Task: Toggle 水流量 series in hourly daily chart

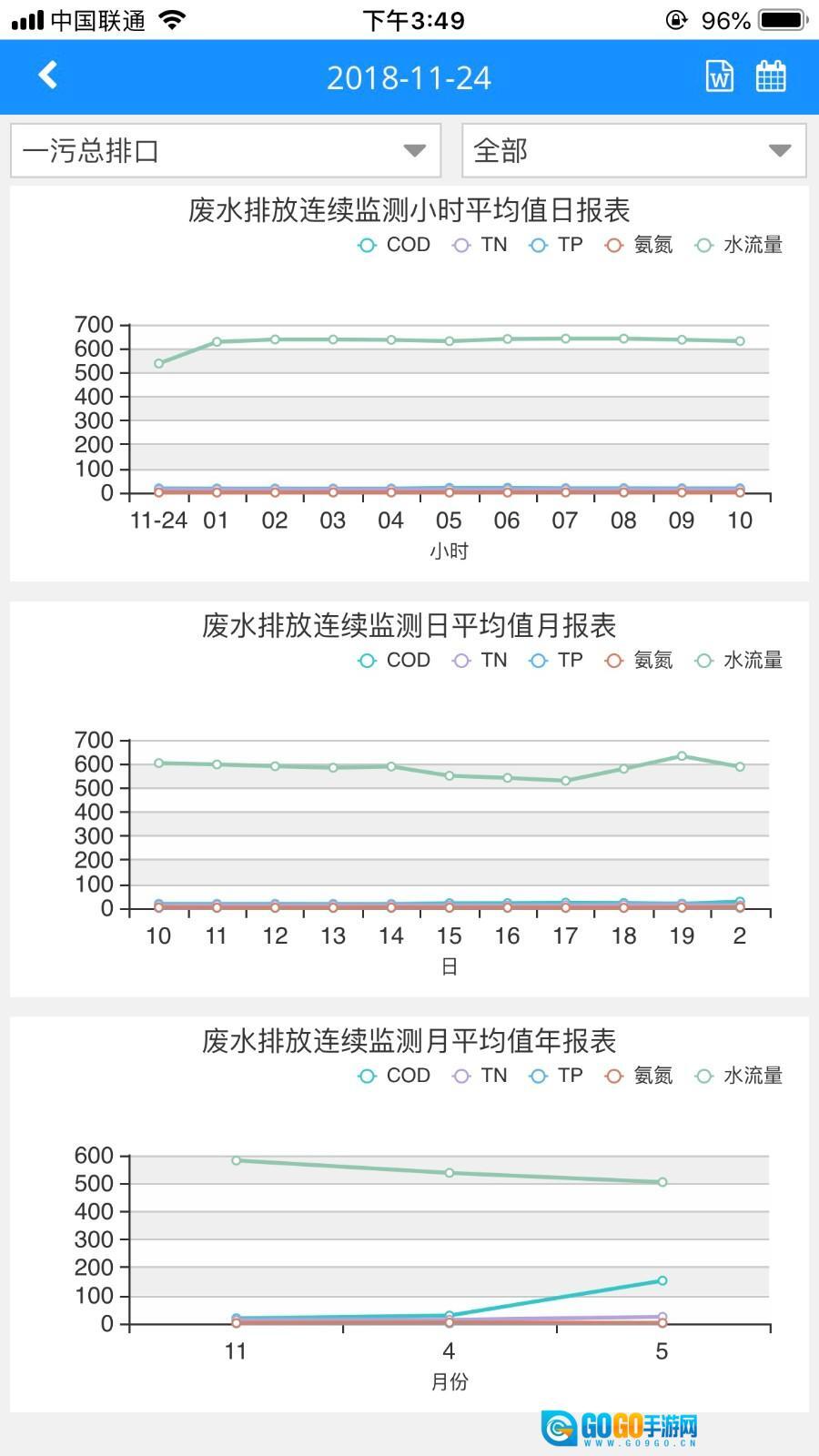Action: point(739,245)
